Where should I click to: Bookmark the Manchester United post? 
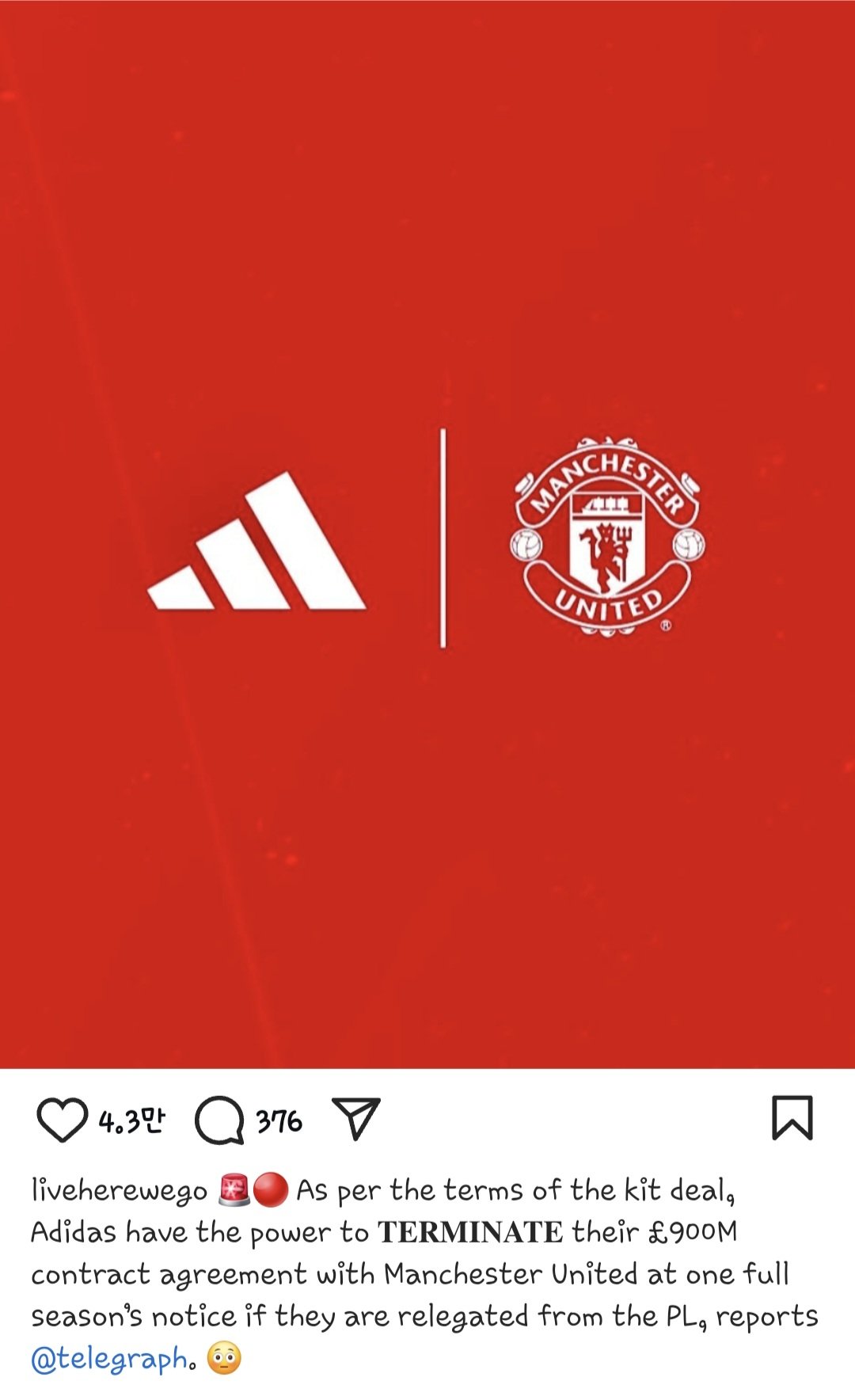(792, 1118)
